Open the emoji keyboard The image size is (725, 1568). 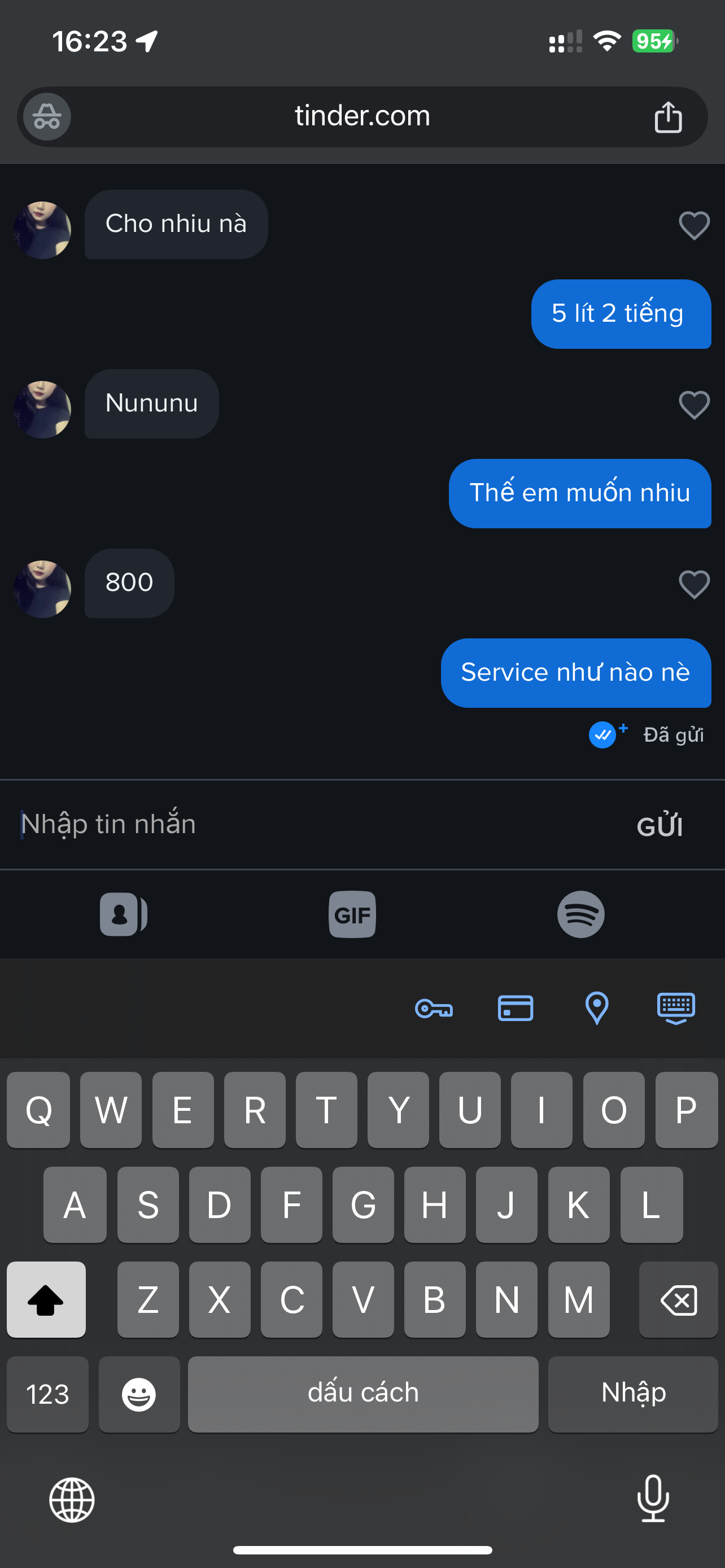pyautogui.click(x=139, y=1394)
